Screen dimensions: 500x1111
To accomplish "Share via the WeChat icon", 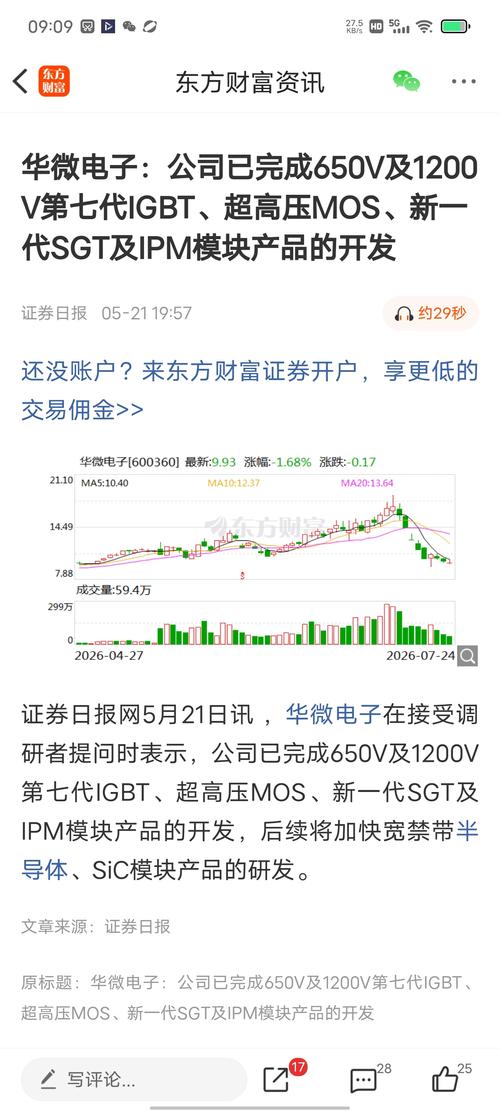I will pos(407,81).
